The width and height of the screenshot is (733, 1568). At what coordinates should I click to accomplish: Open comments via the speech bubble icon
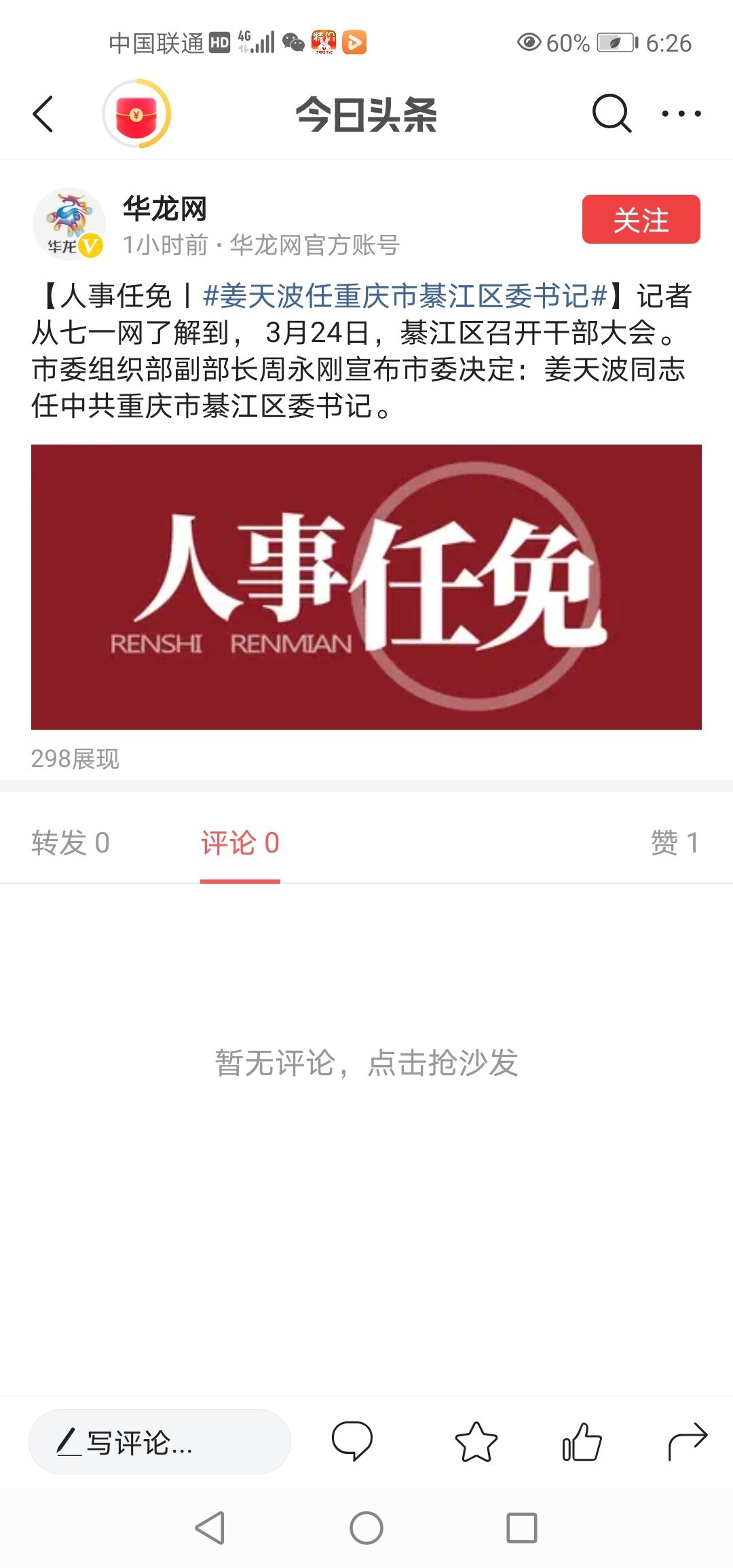point(352,1442)
